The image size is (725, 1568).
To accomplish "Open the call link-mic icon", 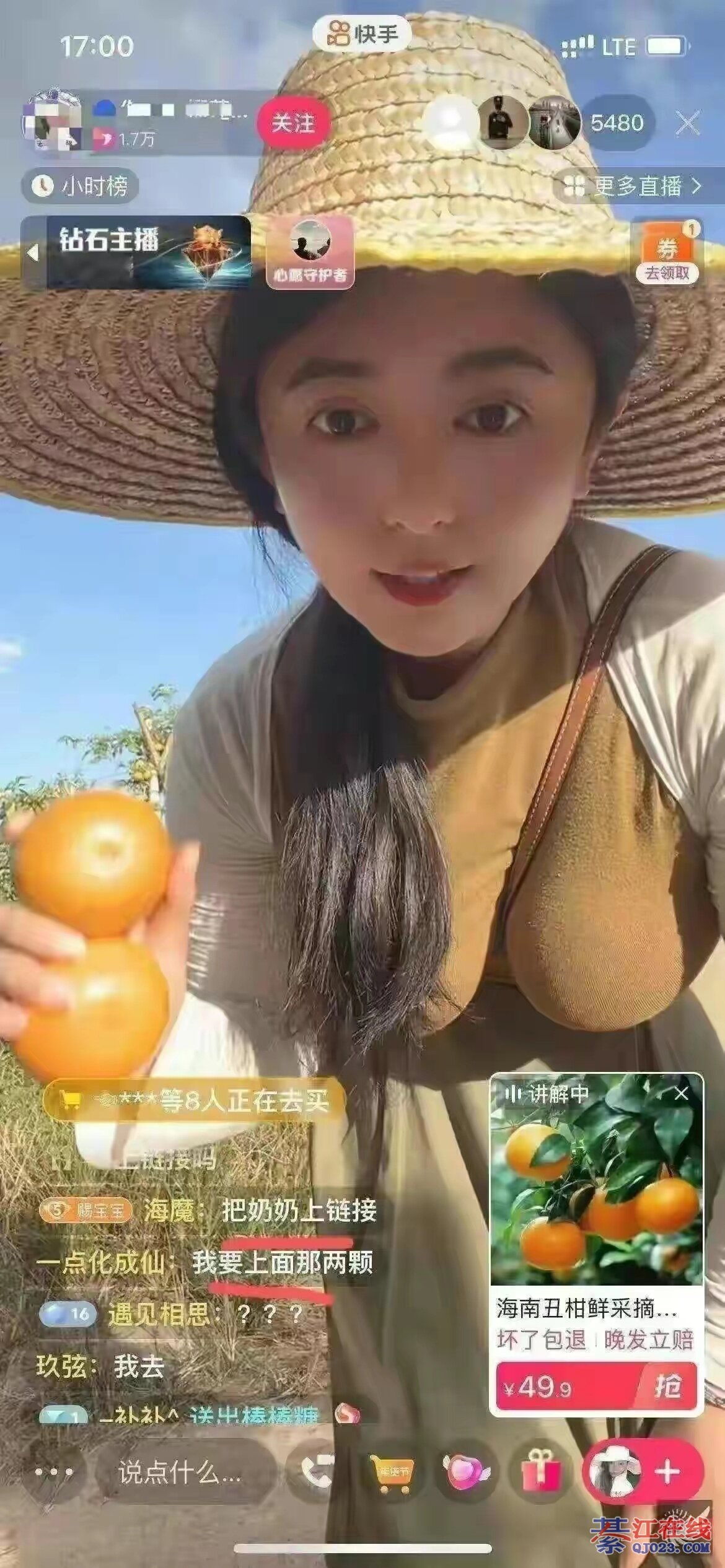I will [317, 1473].
